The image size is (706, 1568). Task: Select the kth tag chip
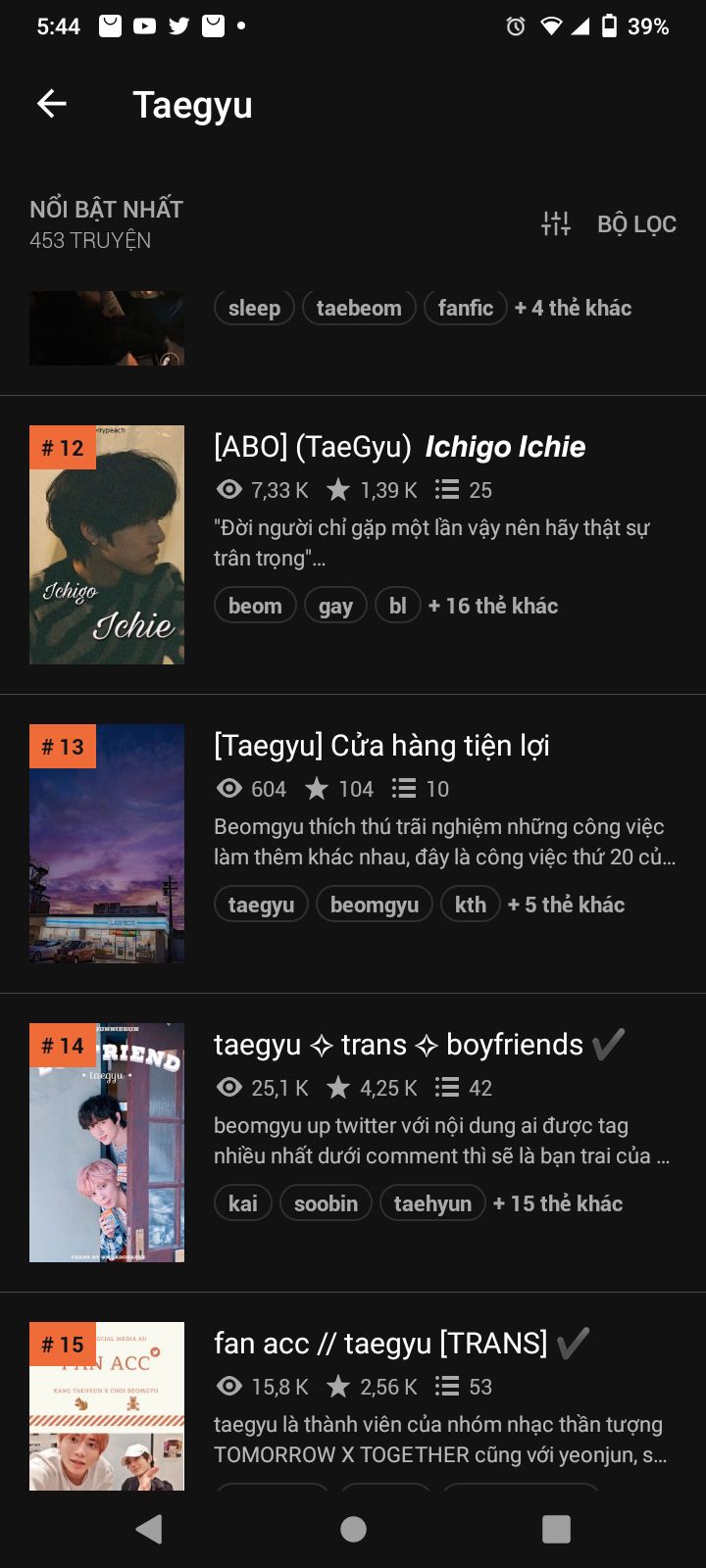pyautogui.click(x=470, y=905)
